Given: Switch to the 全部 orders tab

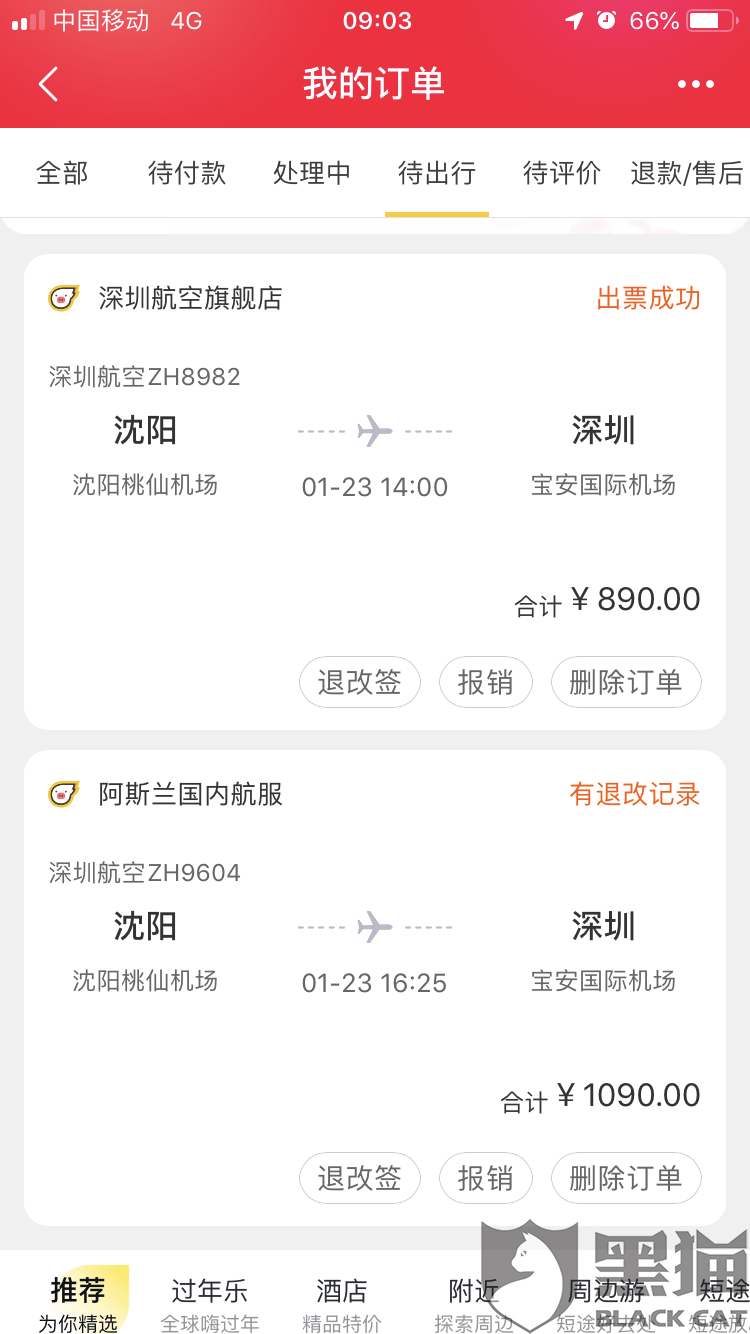Looking at the screenshot, I should pos(62,173).
